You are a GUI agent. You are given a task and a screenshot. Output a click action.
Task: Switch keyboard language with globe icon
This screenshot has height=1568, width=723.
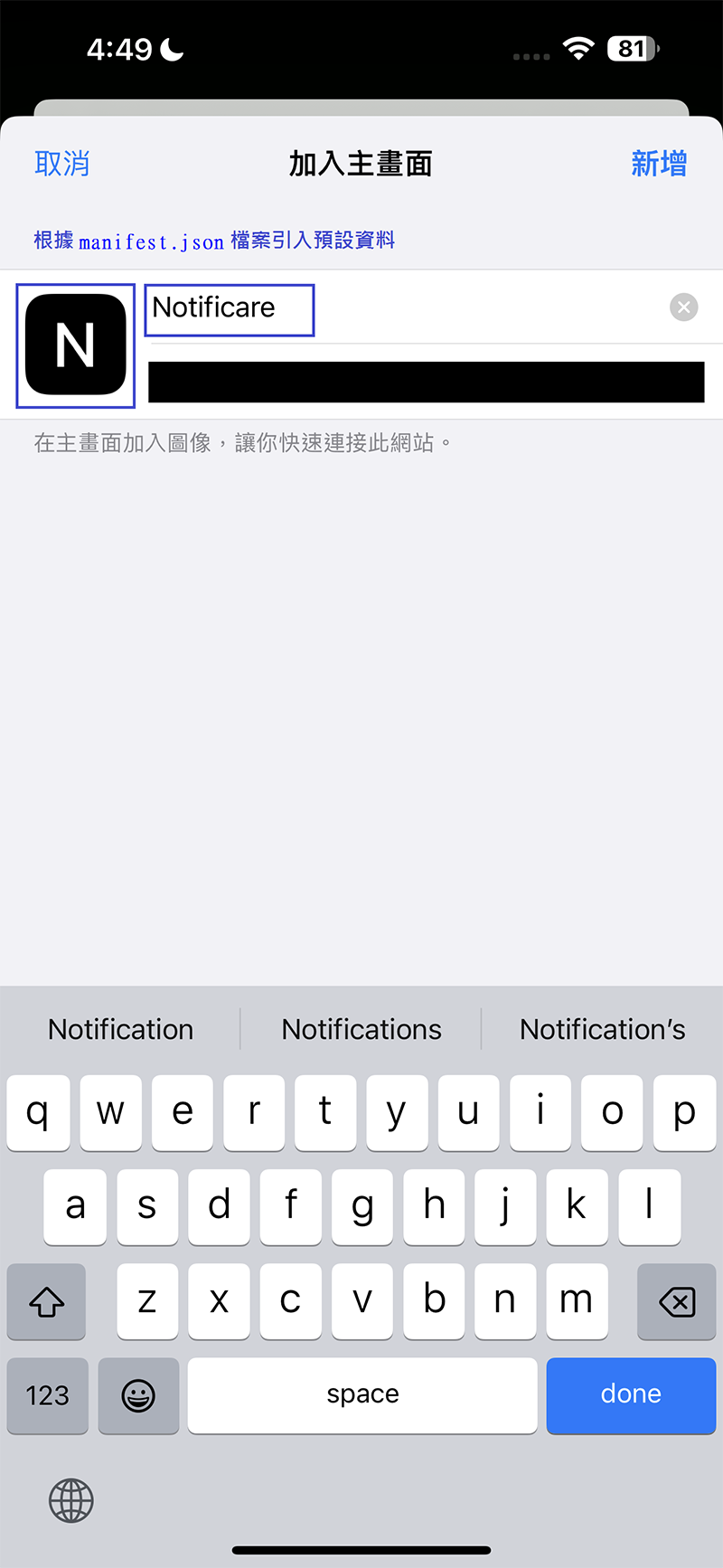[x=70, y=1500]
